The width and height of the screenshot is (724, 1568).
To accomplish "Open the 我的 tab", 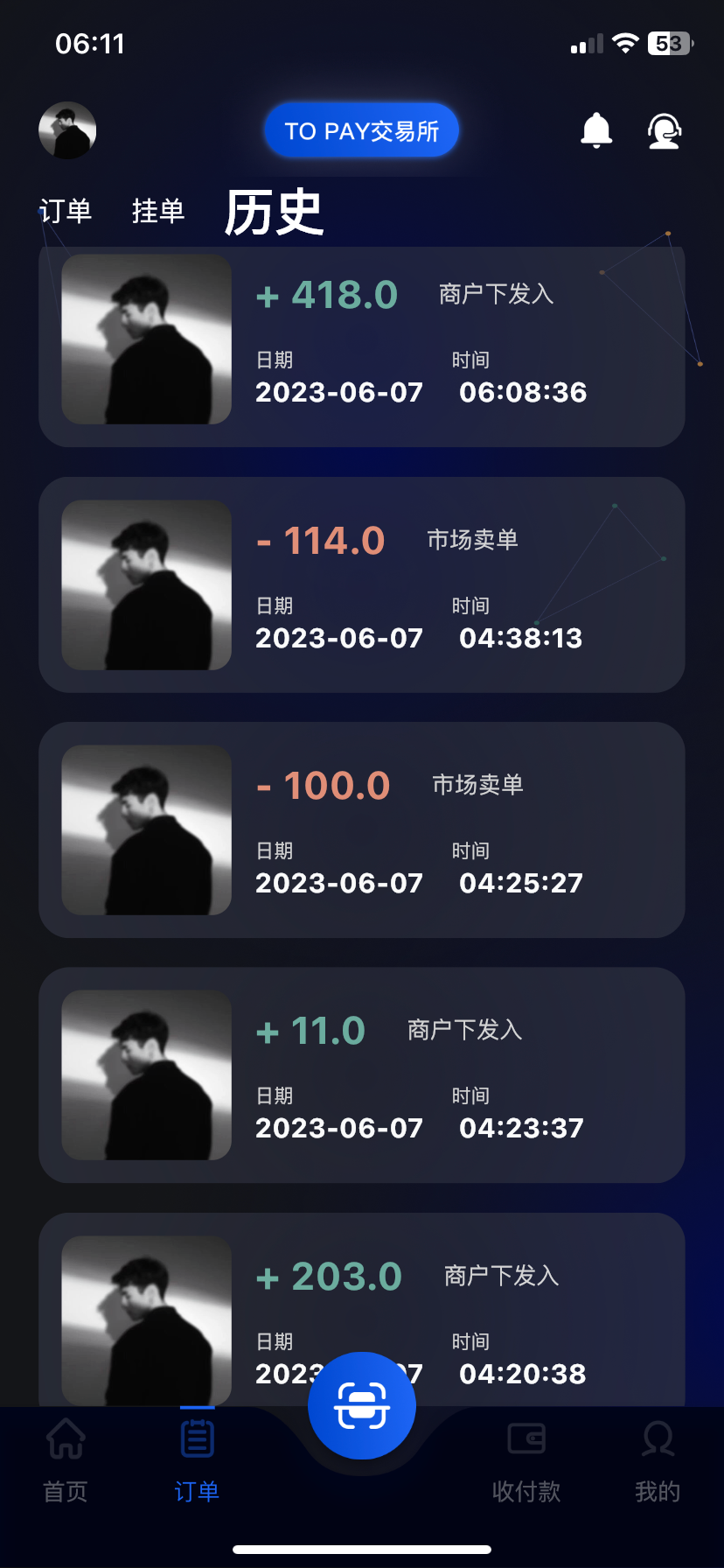I will [x=658, y=1459].
